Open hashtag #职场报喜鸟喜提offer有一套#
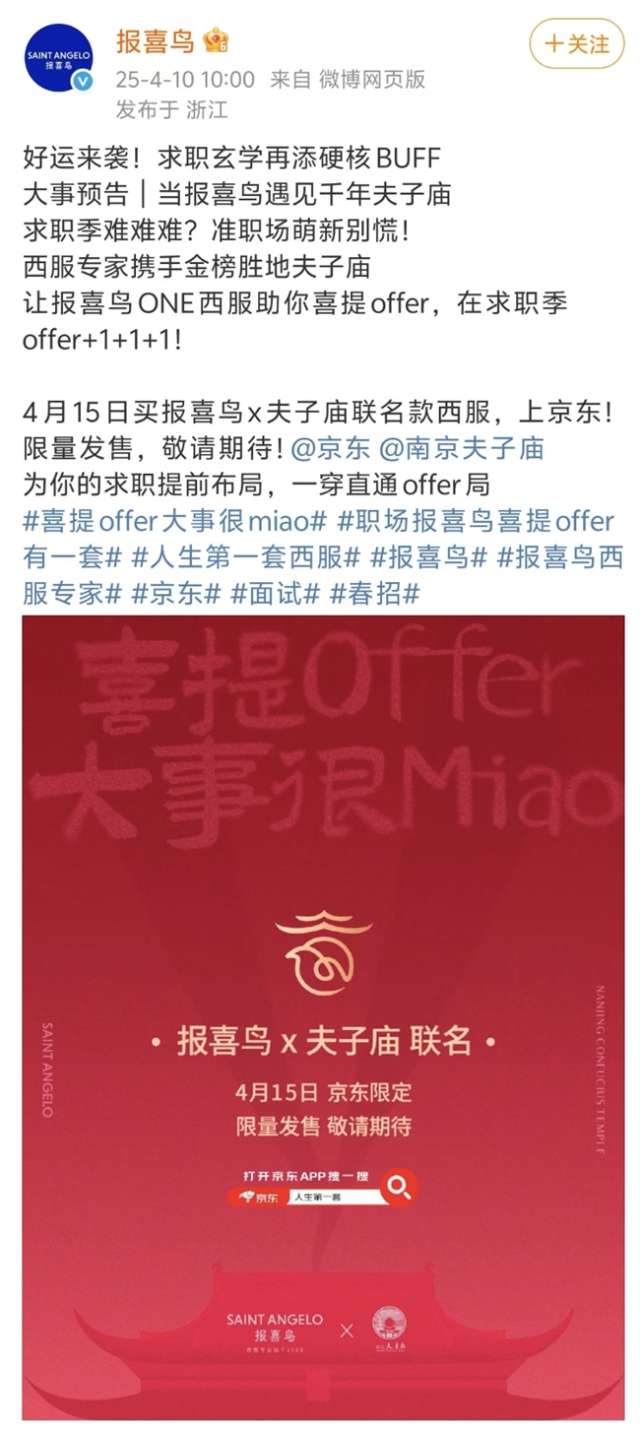The width and height of the screenshot is (640, 1429). (x=476, y=520)
